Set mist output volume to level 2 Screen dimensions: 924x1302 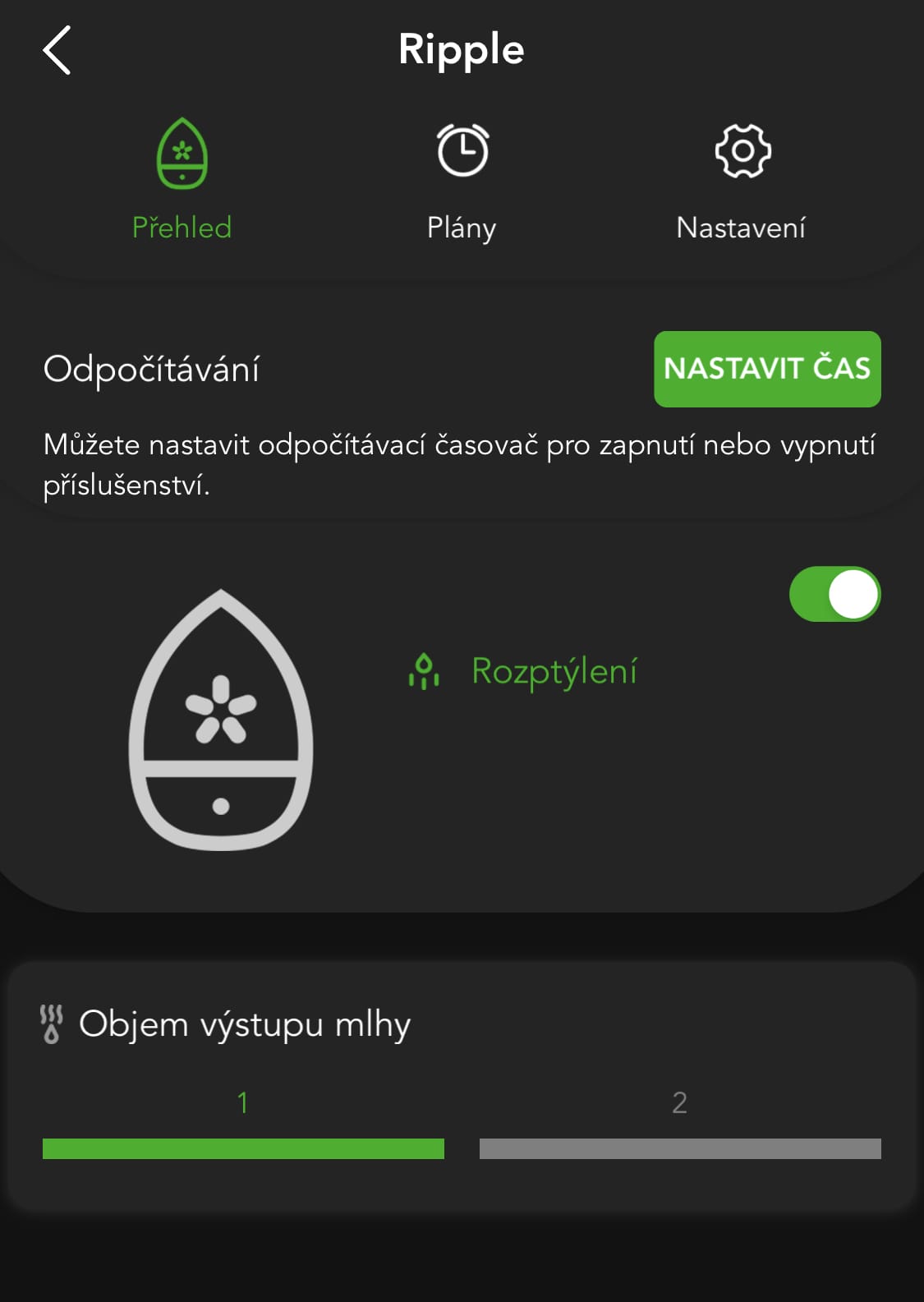click(x=680, y=1147)
